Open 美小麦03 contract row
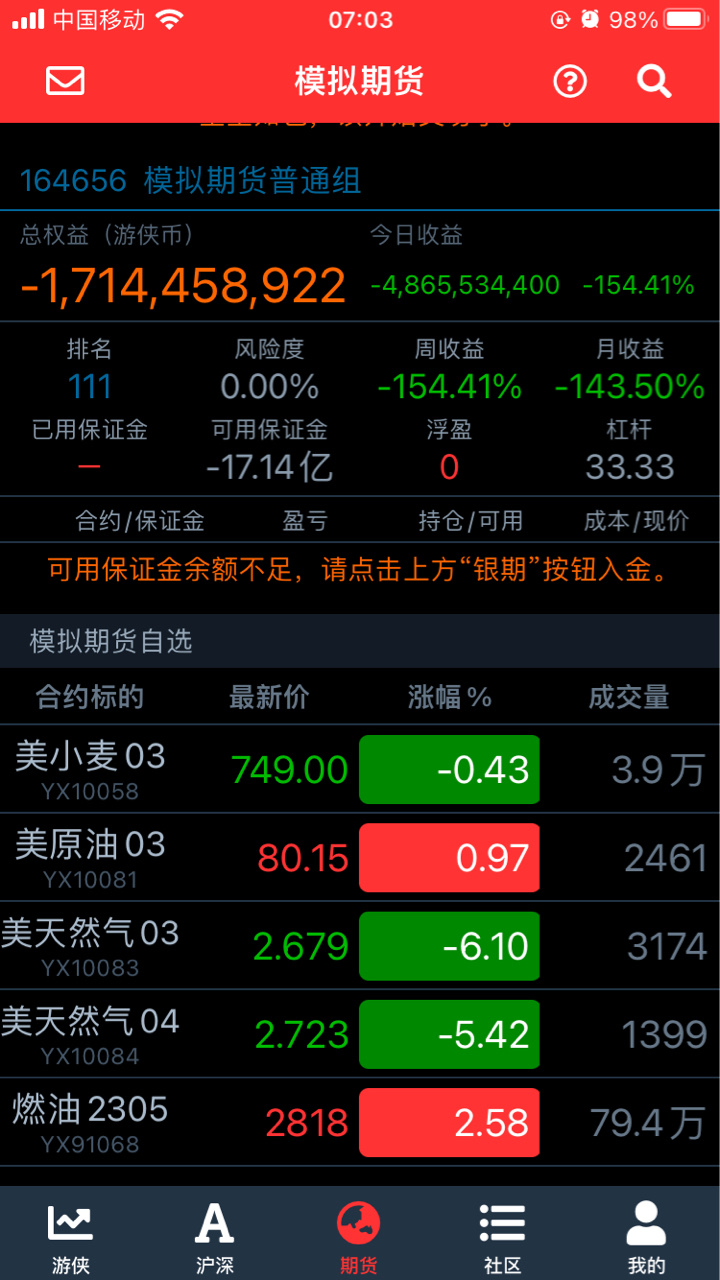This screenshot has width=720, height=1280. [x=360, y=769]
